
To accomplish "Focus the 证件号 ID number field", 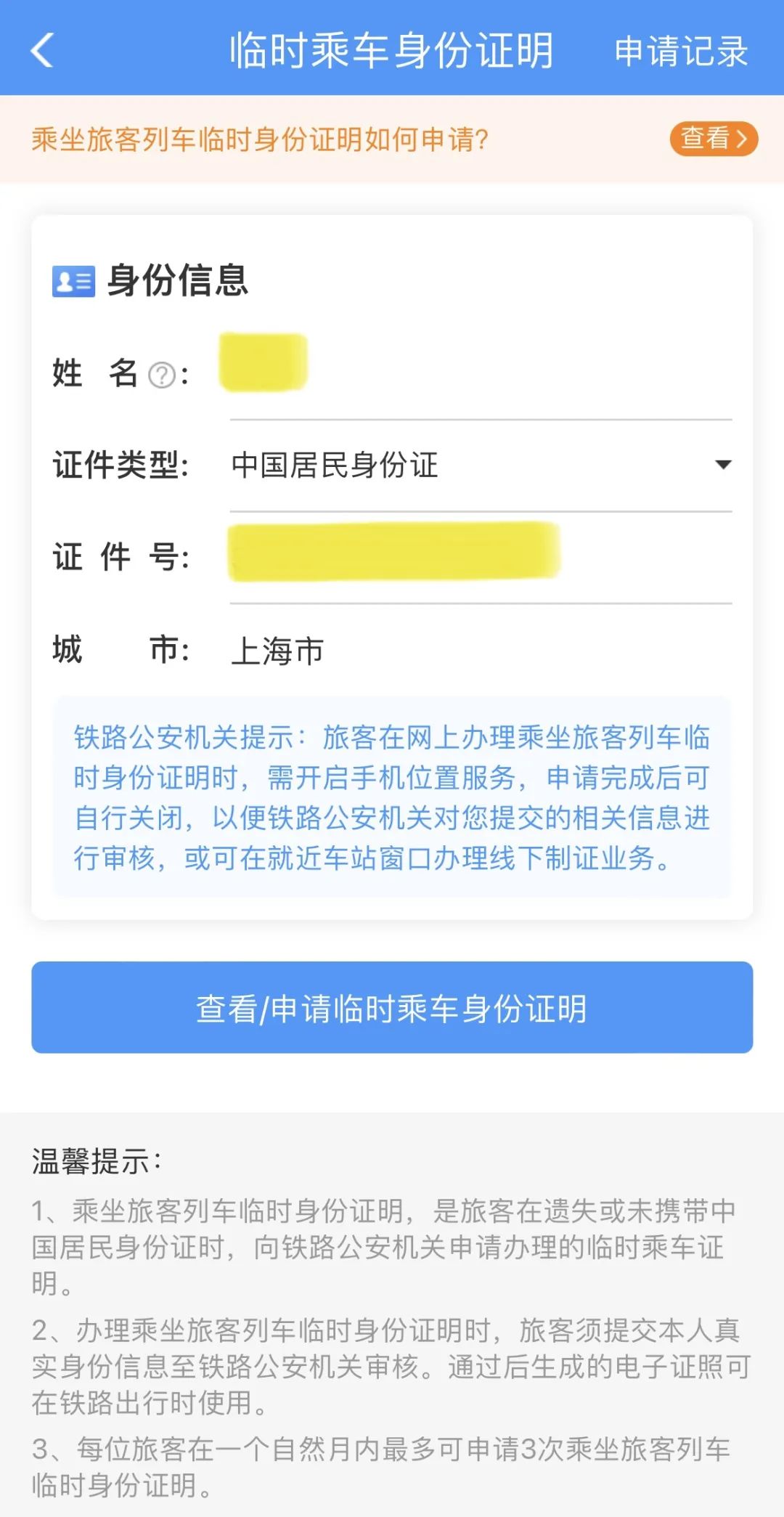I will pyautogui.click(x=479, y=555).
